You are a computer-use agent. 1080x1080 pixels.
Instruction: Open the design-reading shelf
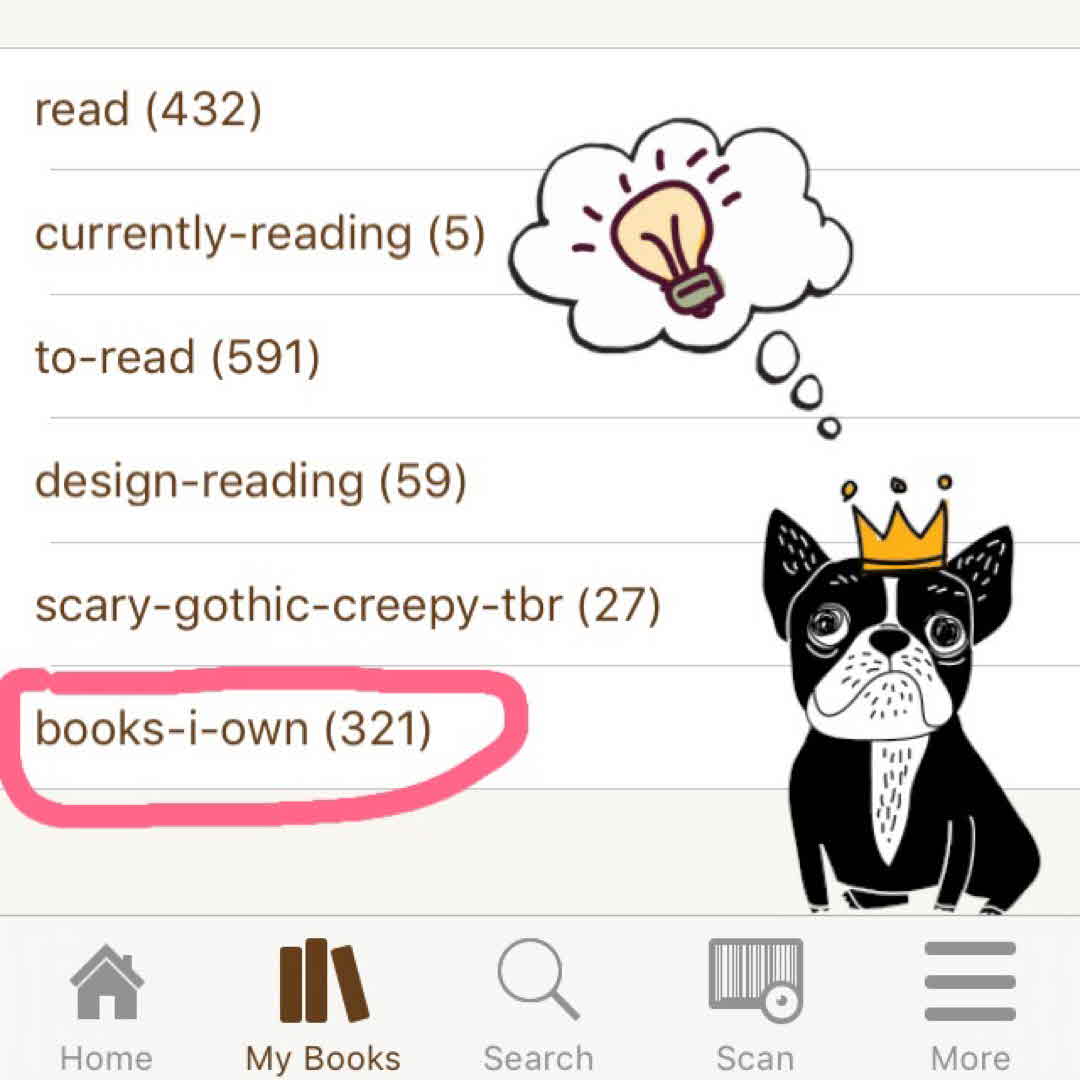pos(250,482)
